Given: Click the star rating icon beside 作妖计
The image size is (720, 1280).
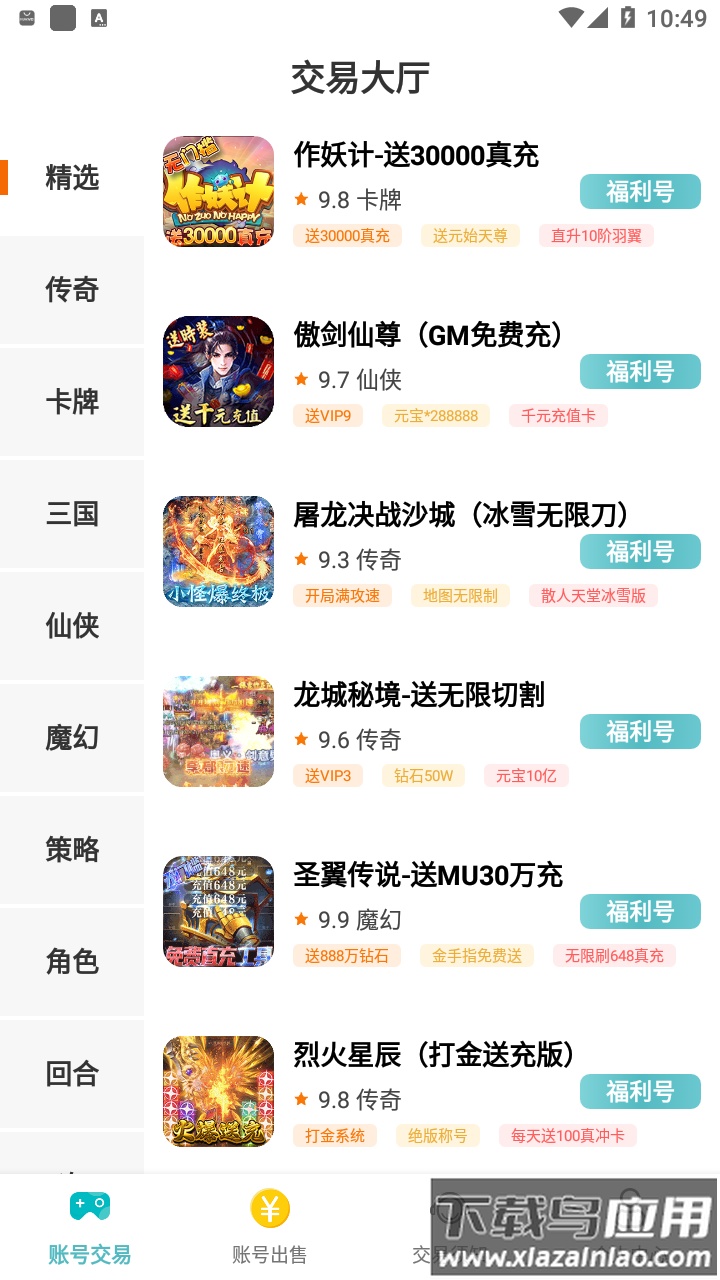Looking at the screenshot, I should point(301,199).
